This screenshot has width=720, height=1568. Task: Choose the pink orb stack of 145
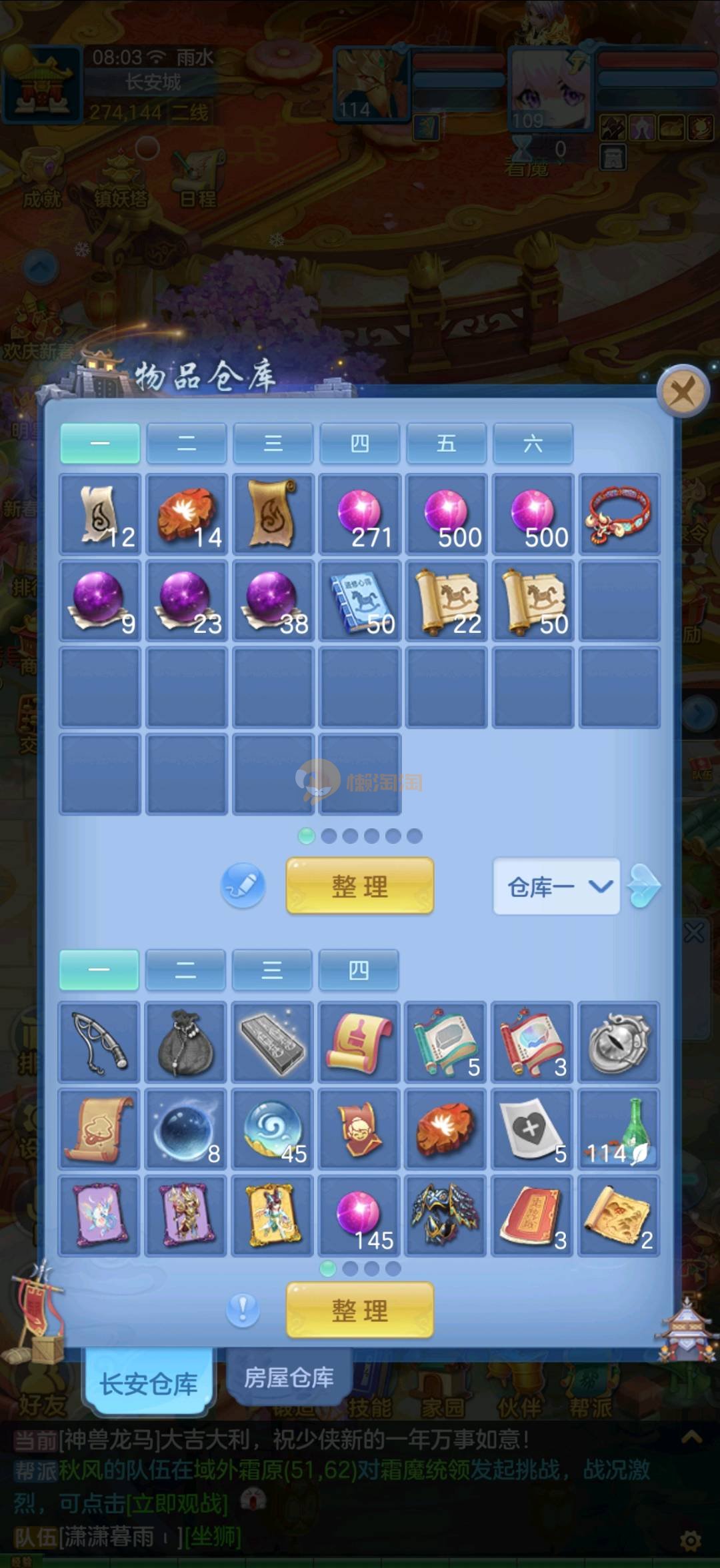[359, 1216]
